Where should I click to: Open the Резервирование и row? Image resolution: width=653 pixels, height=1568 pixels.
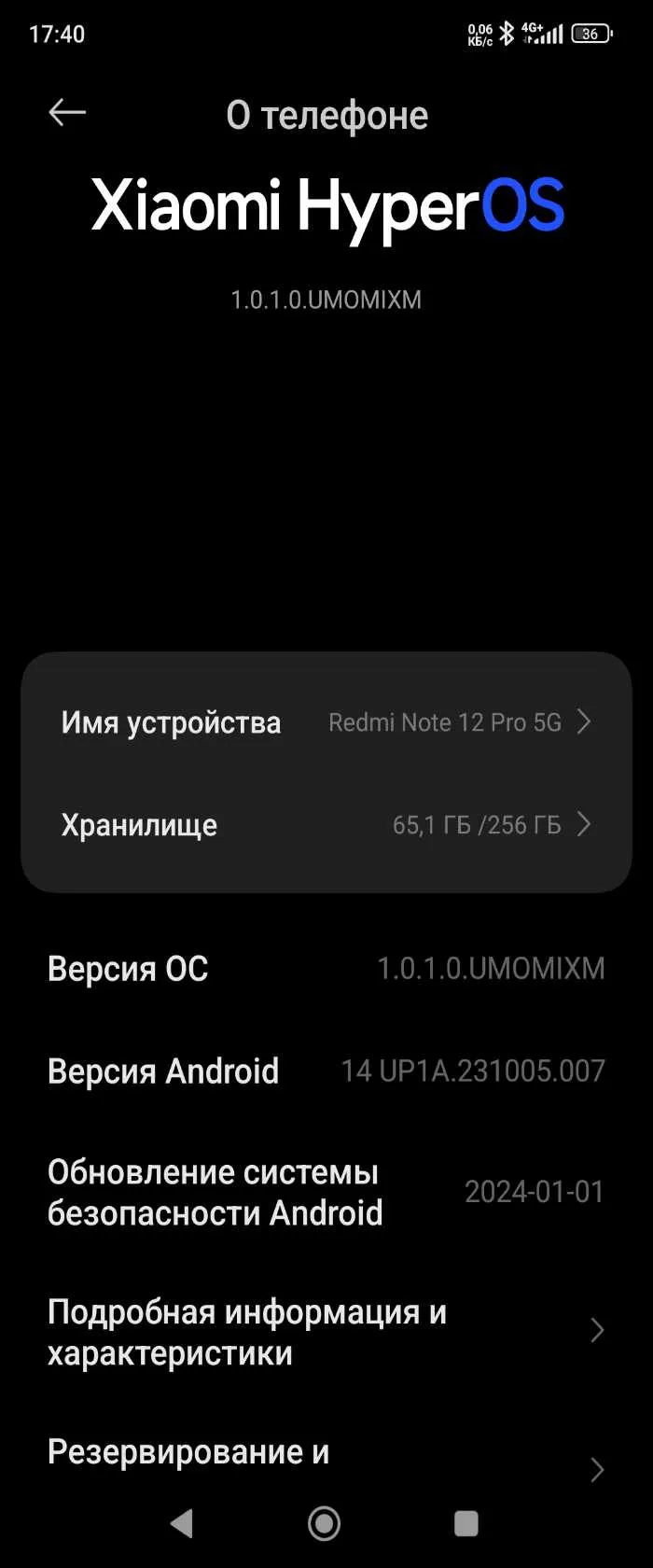(326, 1461)
